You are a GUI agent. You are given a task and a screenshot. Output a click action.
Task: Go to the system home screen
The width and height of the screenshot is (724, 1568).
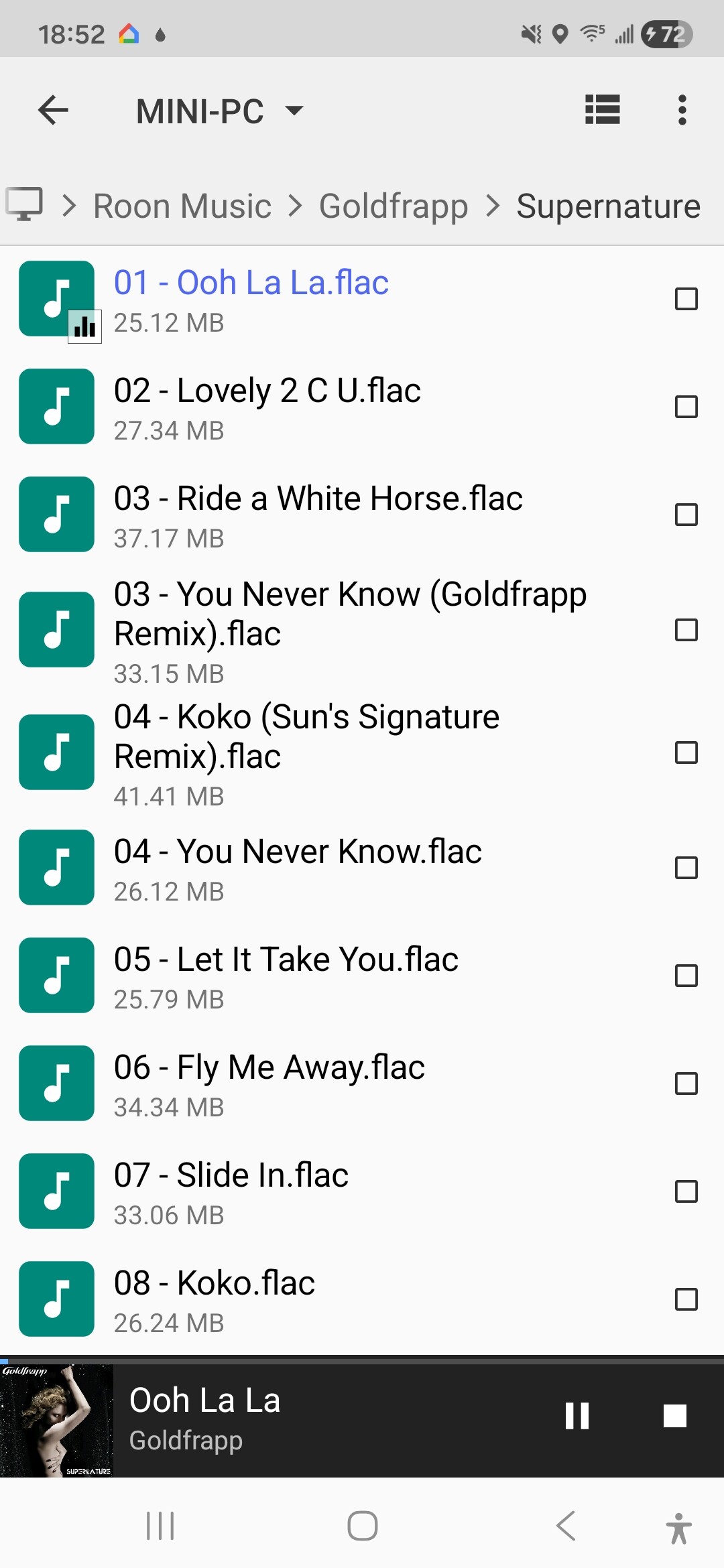pyautogui.click(x=362, y=1526)
